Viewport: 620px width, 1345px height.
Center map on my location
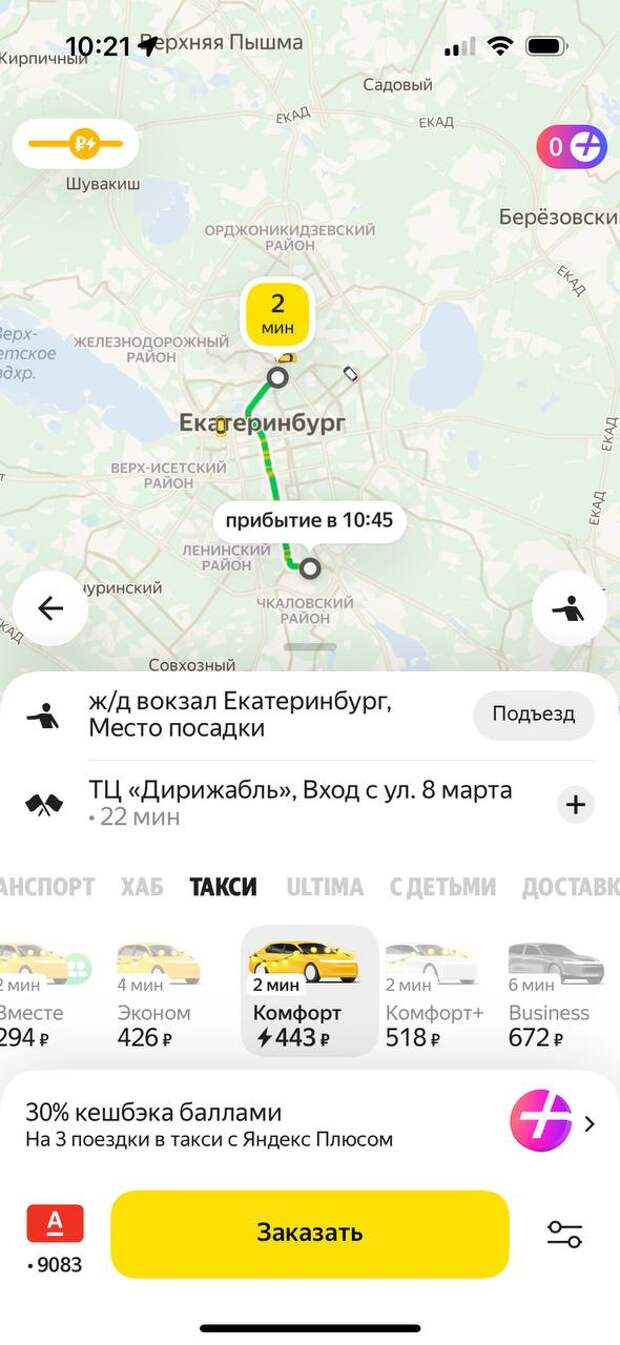click(569, 608)
